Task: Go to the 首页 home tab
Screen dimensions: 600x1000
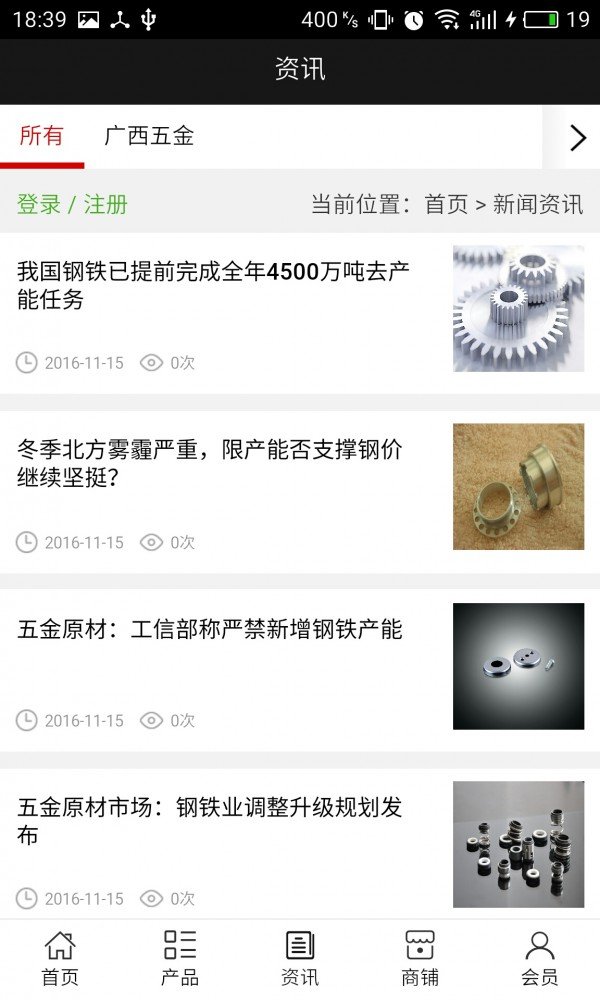Action: tap(60, 958)
